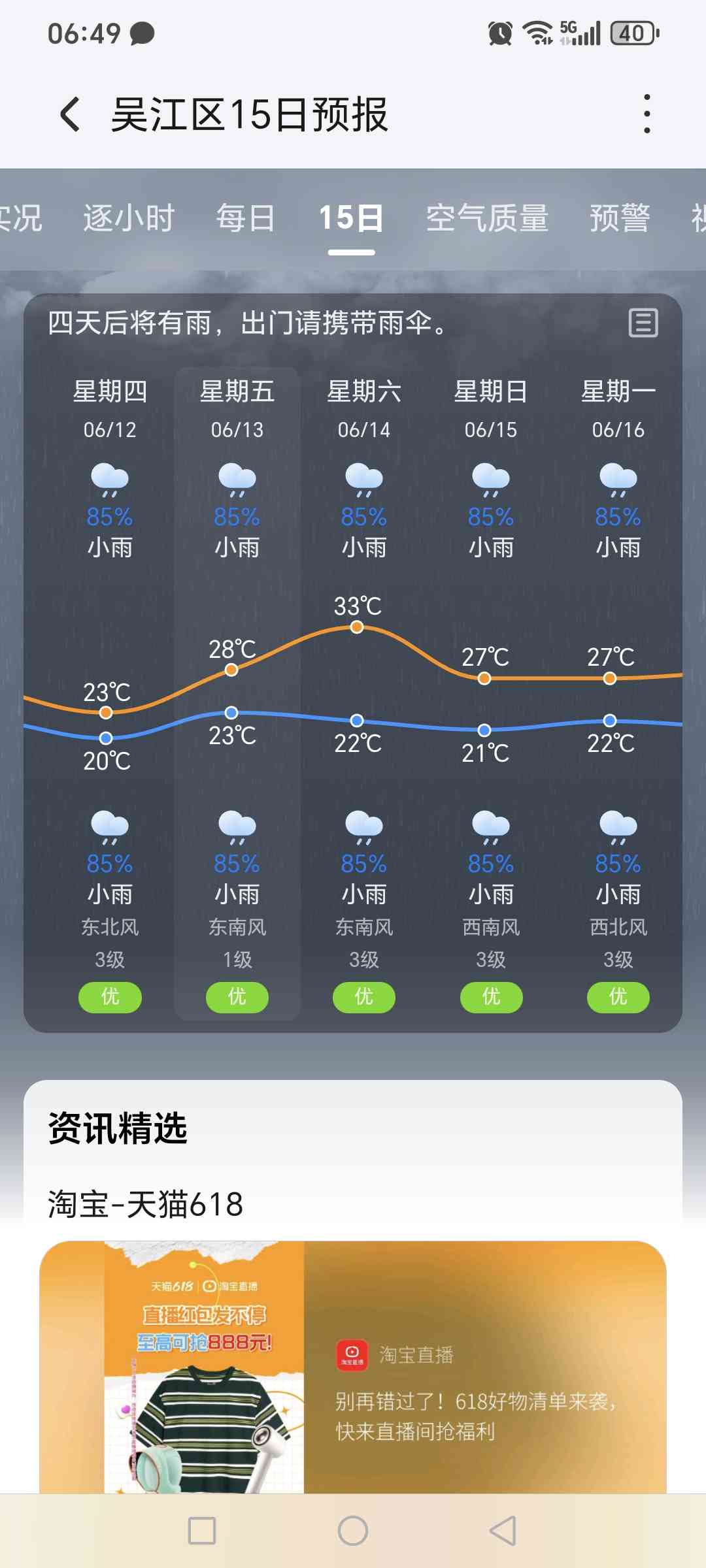
Task: Open the three-dot overflow menu
Action: click(x=647, y=114)
